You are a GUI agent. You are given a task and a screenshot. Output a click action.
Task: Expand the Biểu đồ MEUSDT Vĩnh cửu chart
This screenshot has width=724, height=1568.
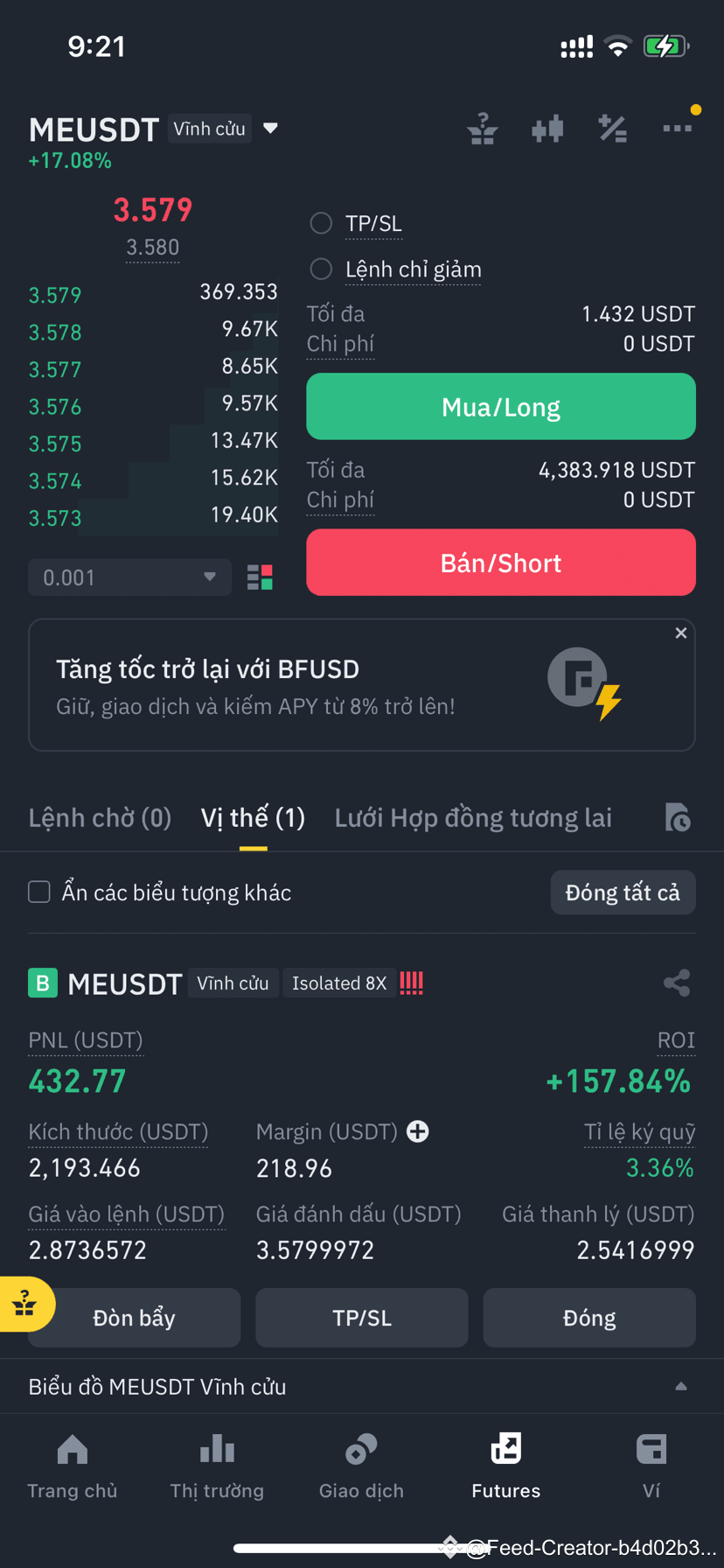(x=680, y=1387)
